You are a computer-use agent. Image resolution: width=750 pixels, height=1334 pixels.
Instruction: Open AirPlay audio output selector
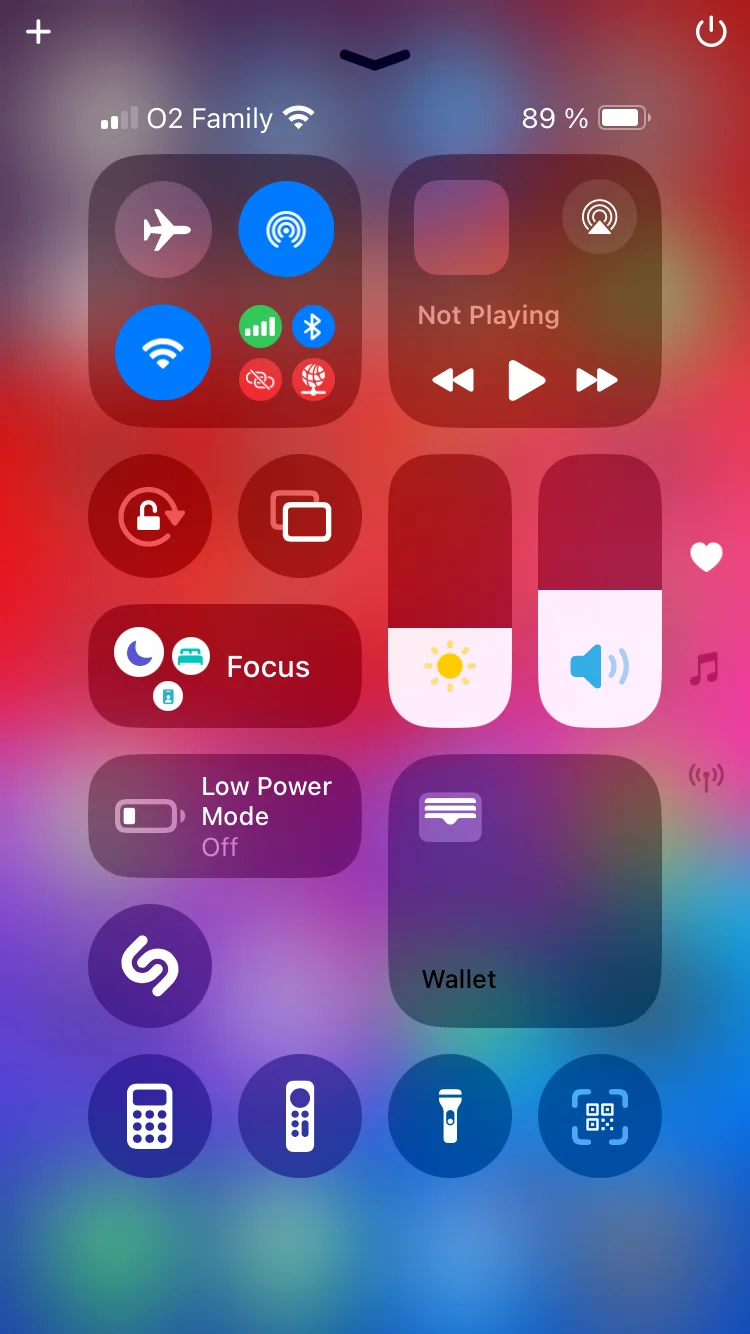coord(599,216)
